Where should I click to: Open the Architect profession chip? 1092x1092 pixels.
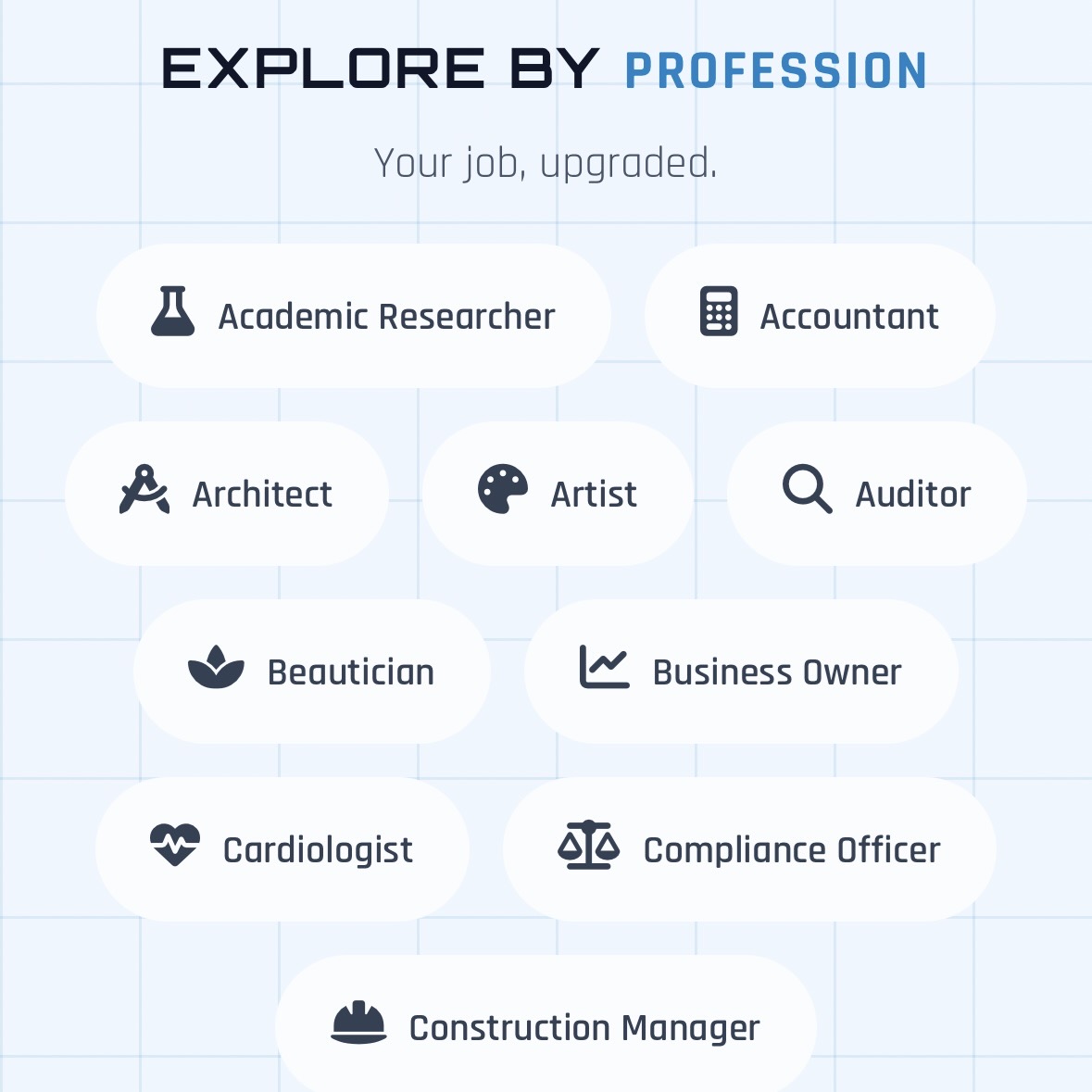click(227, 494)
